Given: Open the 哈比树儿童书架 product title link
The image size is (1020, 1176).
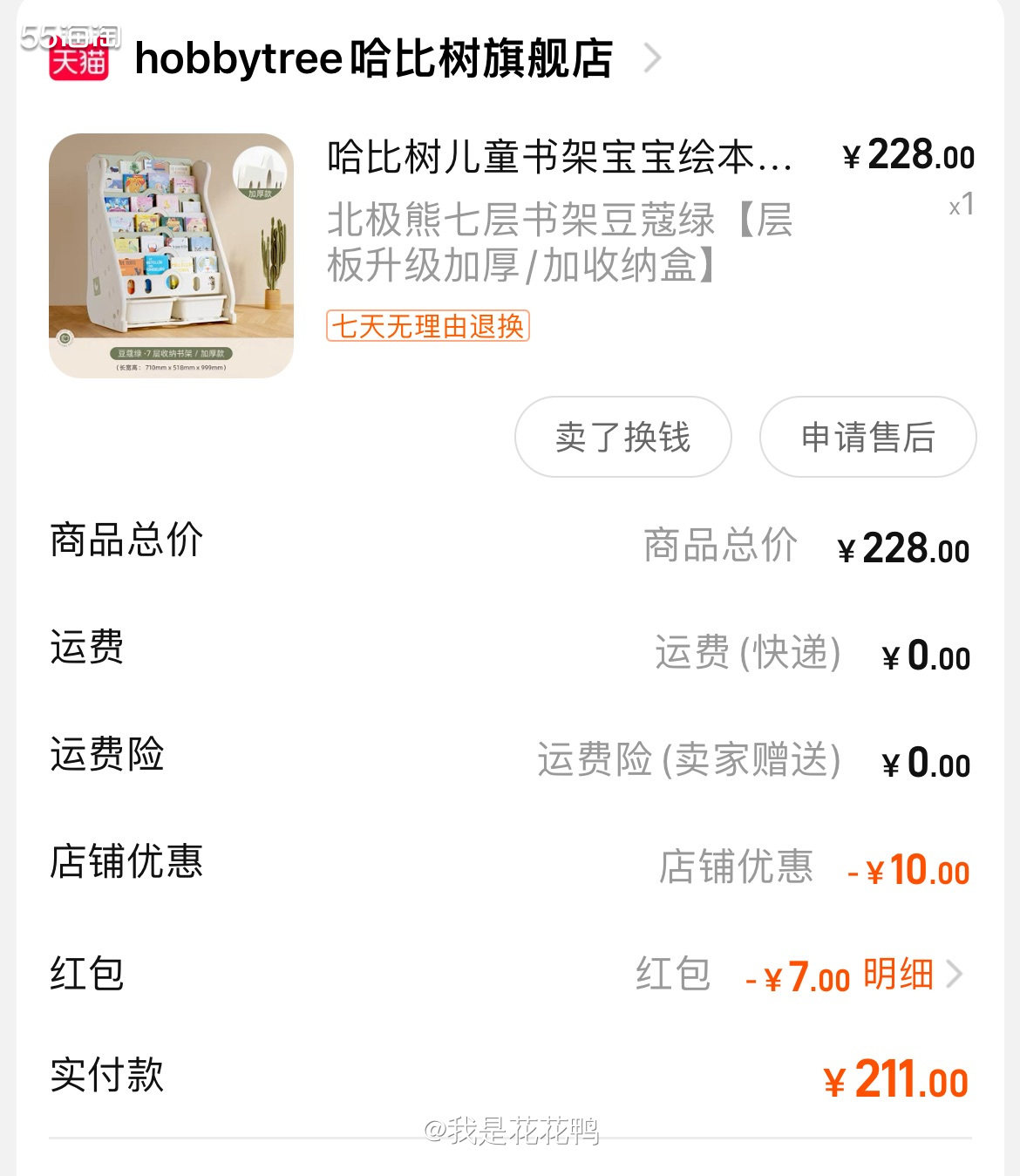Looking at the screenshot, I should [558, 157].
